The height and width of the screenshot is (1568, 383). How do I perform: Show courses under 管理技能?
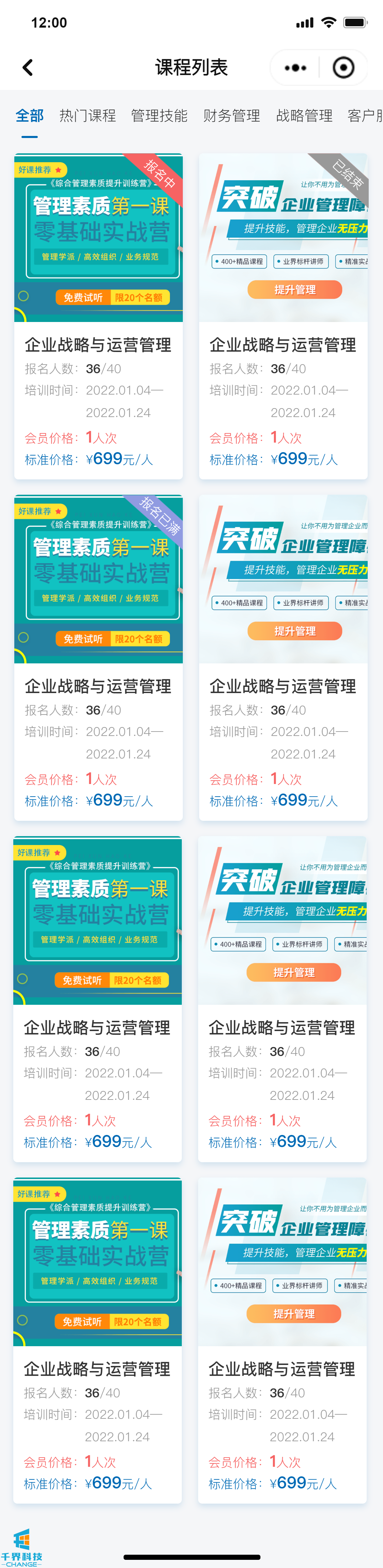159,116
